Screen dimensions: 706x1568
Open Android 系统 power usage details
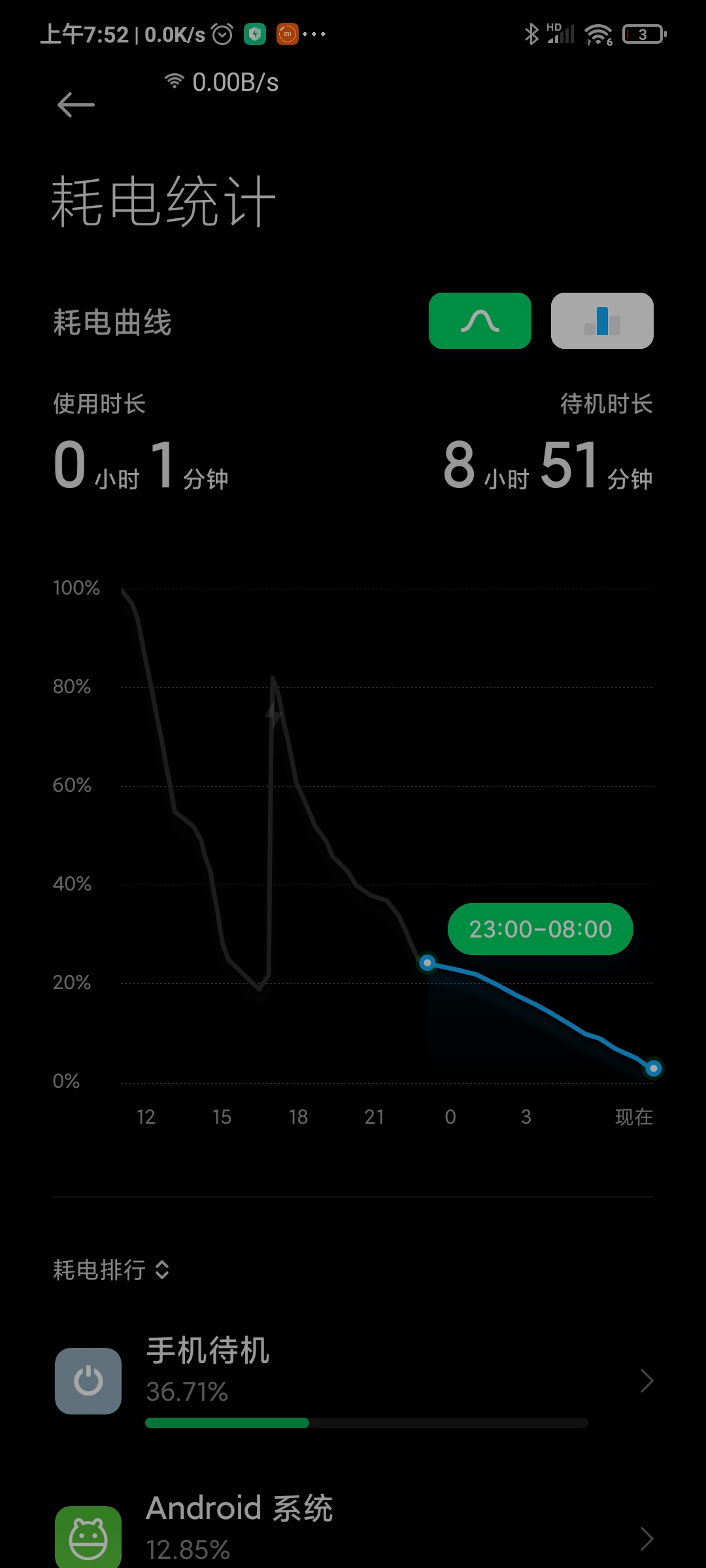pyautogui.click(x=353, y=1529)
